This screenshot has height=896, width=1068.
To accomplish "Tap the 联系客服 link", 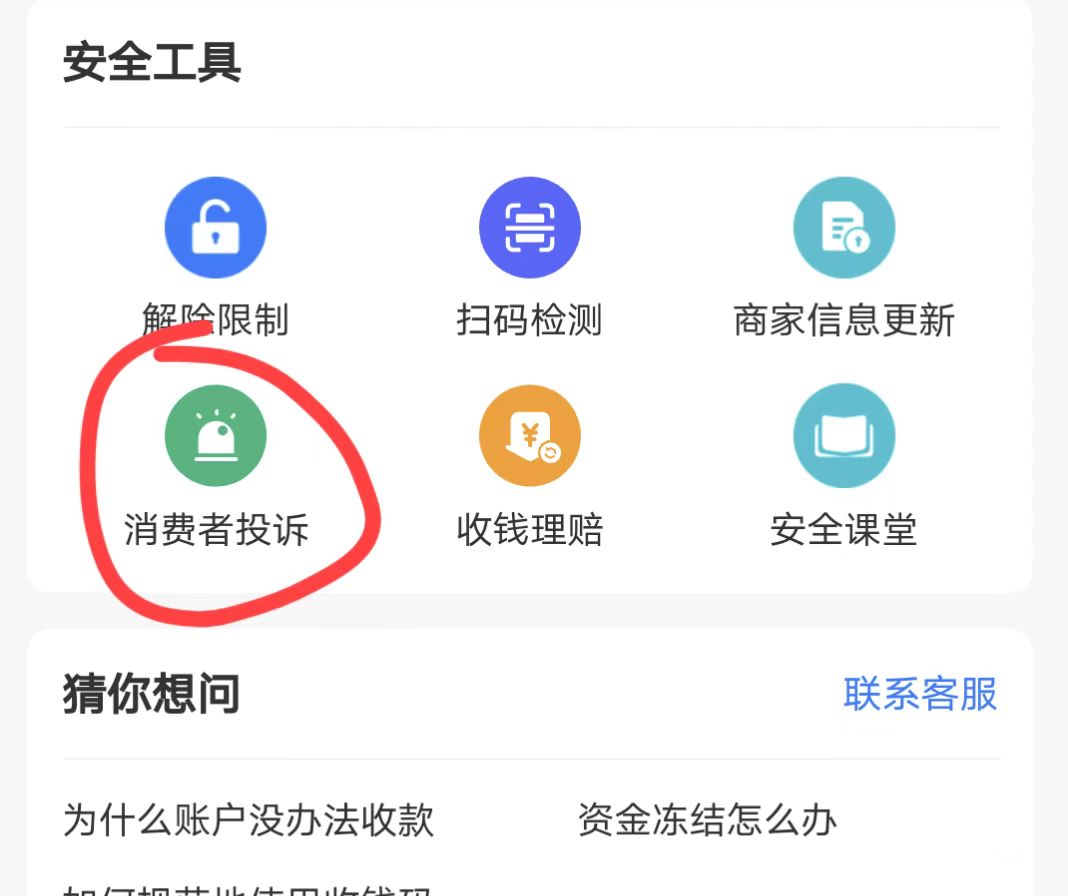I will pos(920,693).
